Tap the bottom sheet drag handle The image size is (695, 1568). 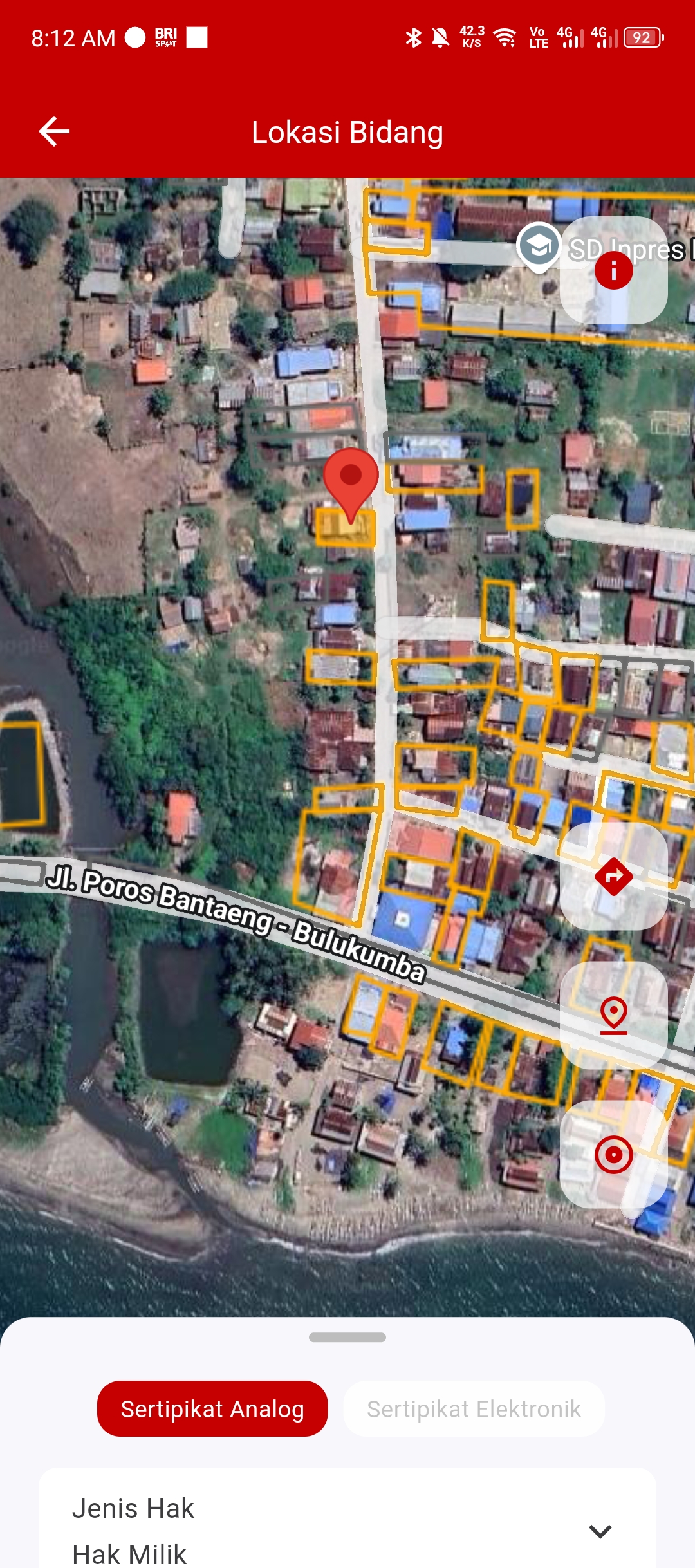pyautogui.click(x=347, y=1337)
